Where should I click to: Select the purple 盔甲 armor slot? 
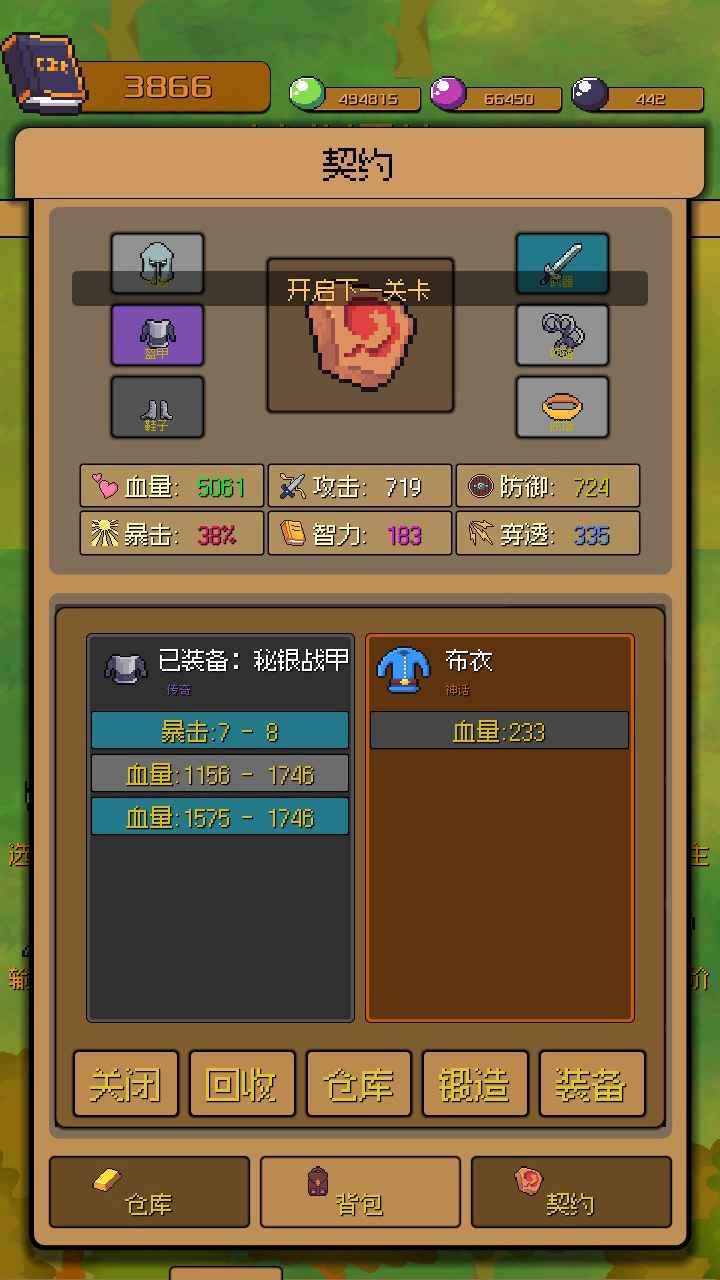pos(157,335)
